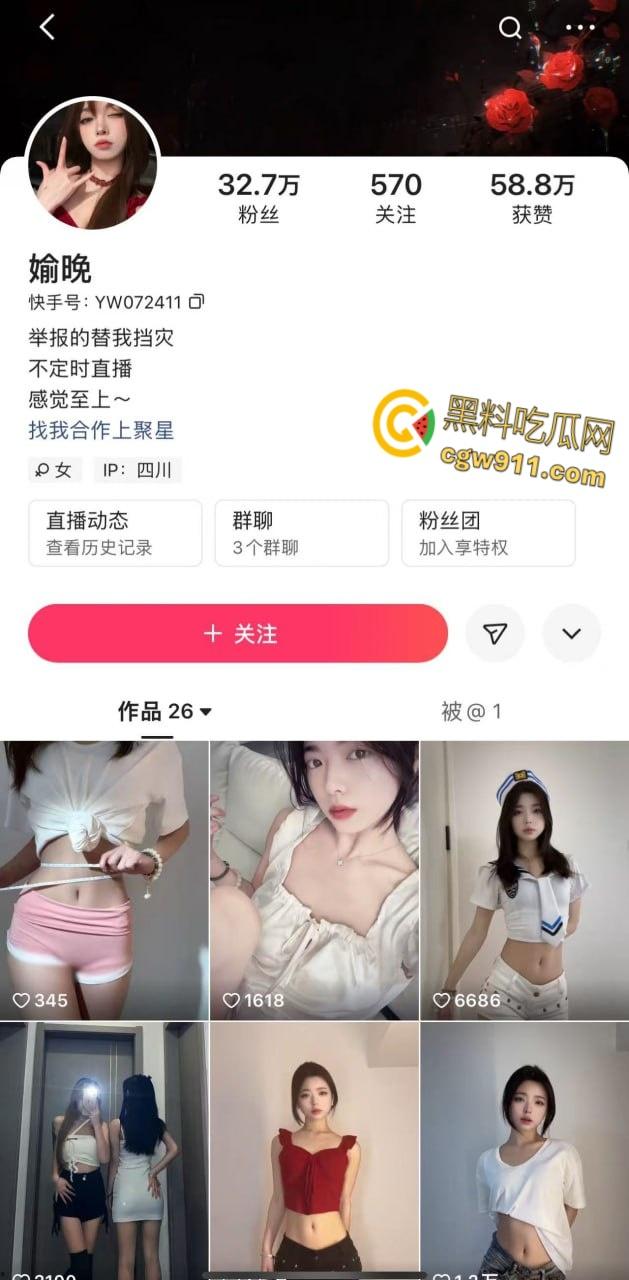
Task: Expand the down-chevron next to the message icon
Action: click(x=571, y=633)
